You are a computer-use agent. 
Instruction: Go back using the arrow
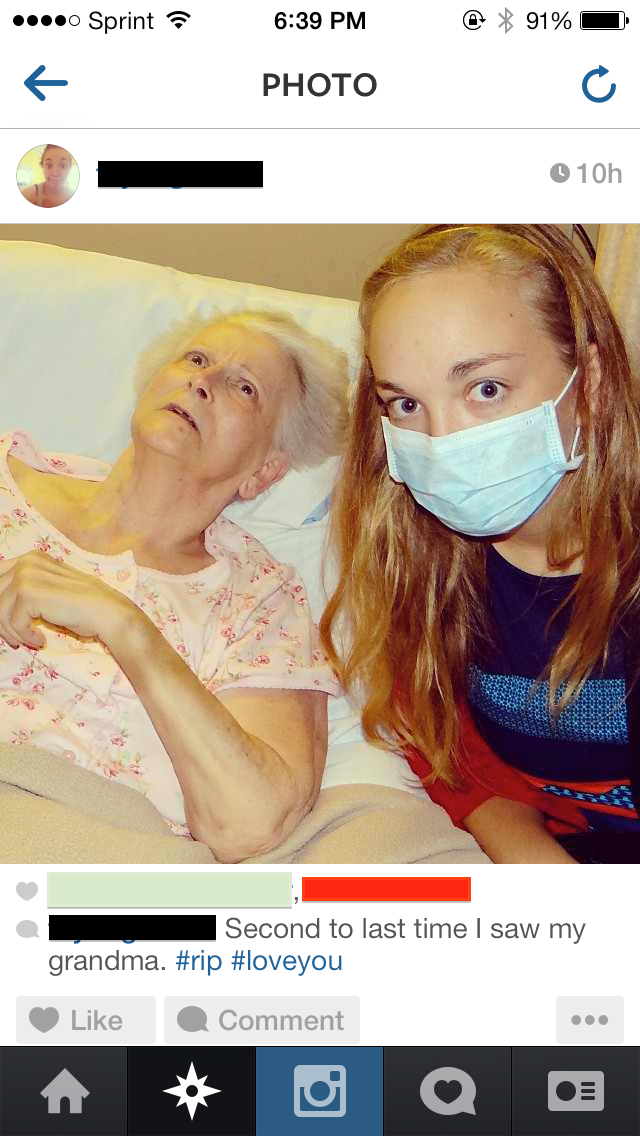[x=46, y=84]
